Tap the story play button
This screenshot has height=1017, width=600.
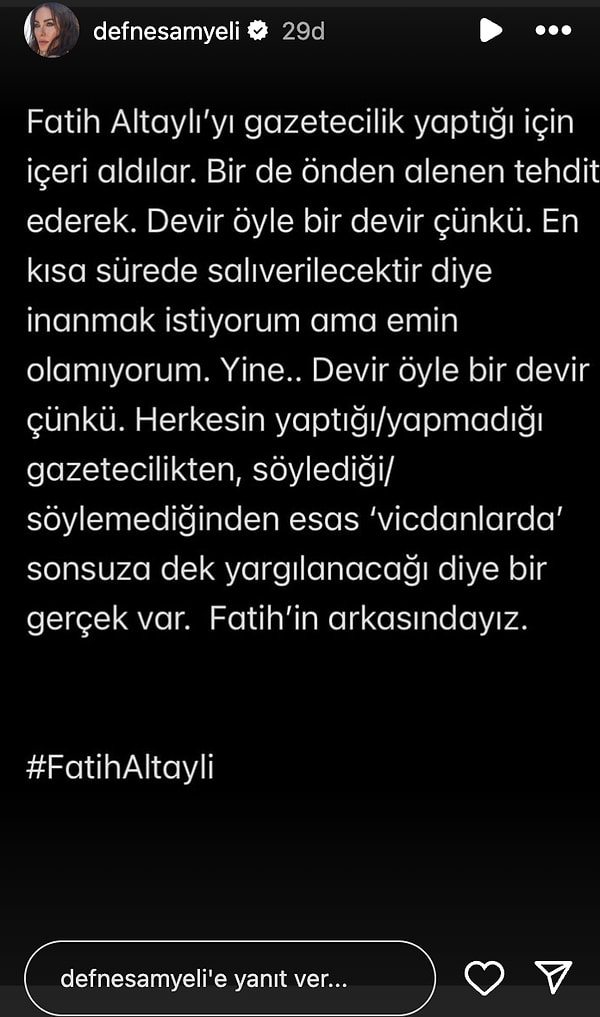(490, 30)
